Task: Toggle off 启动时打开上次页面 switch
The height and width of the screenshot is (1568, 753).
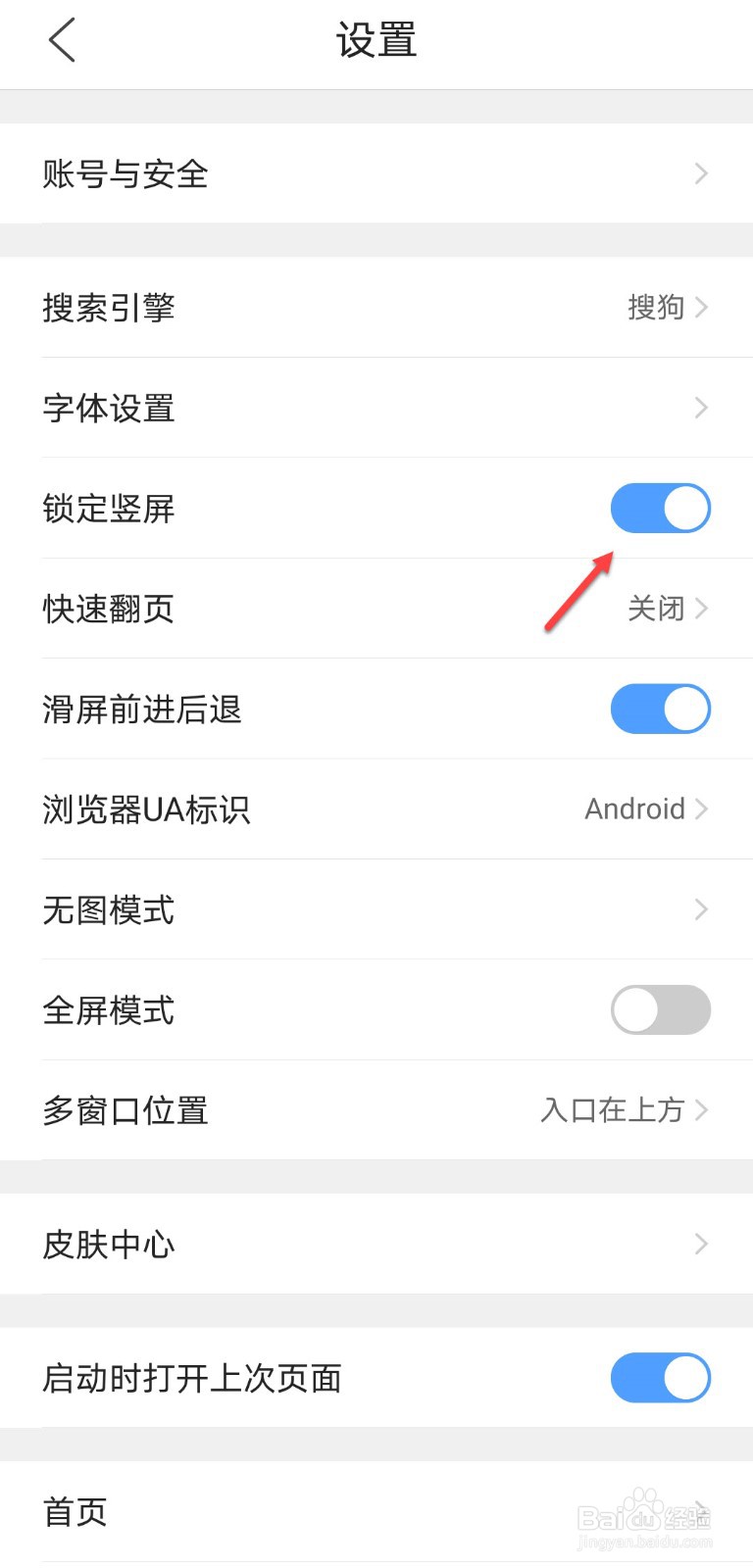Action: 660,1378
